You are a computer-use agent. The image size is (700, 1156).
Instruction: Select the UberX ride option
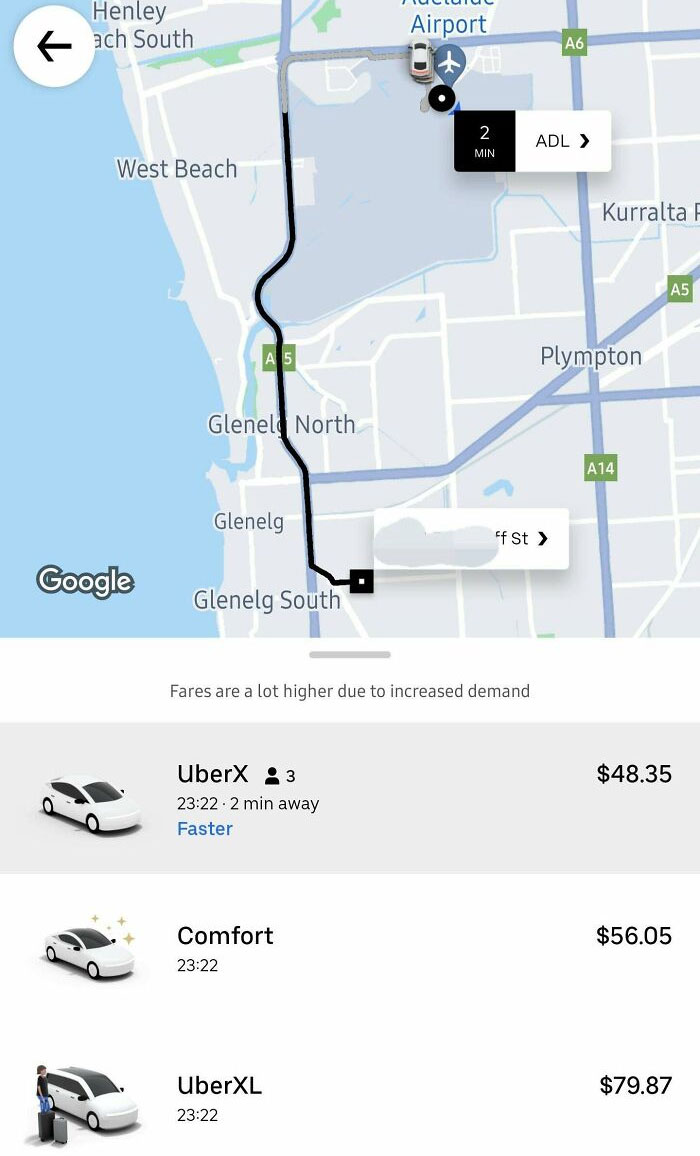click(x=350, y=797)
